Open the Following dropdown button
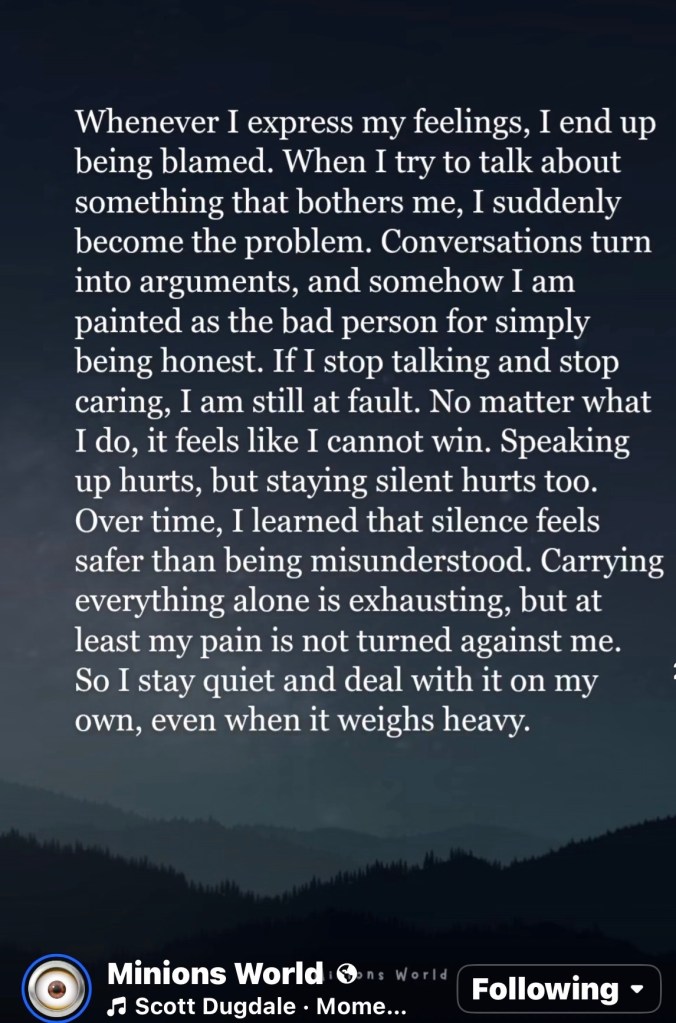Viewport: 676px width, 1023px height. [x=558, y=989]
